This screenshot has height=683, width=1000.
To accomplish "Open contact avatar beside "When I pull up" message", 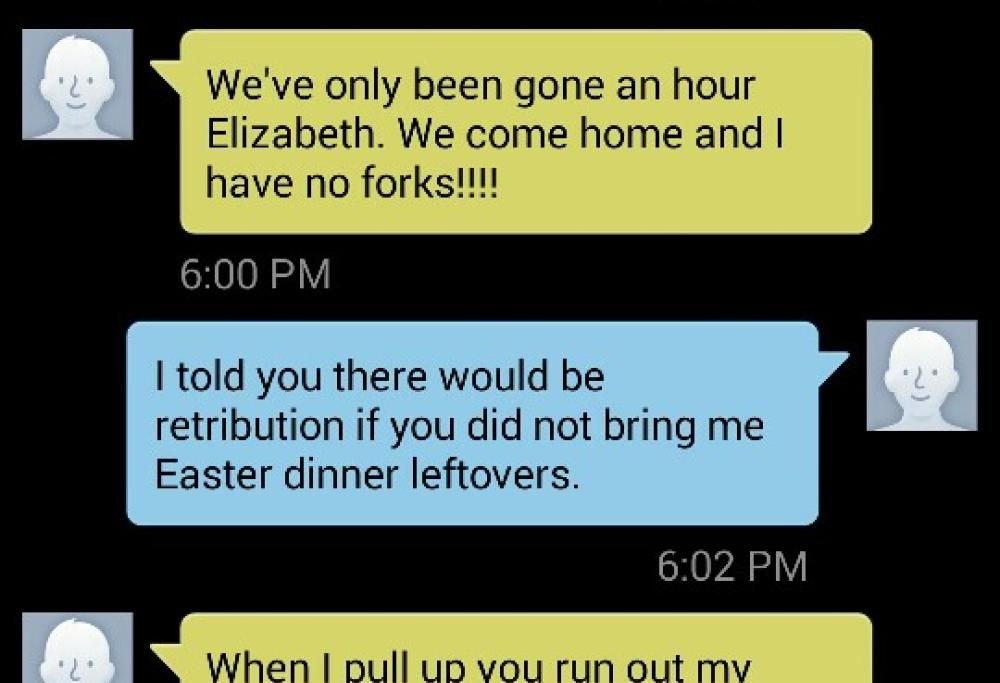I will pos(77,648).
